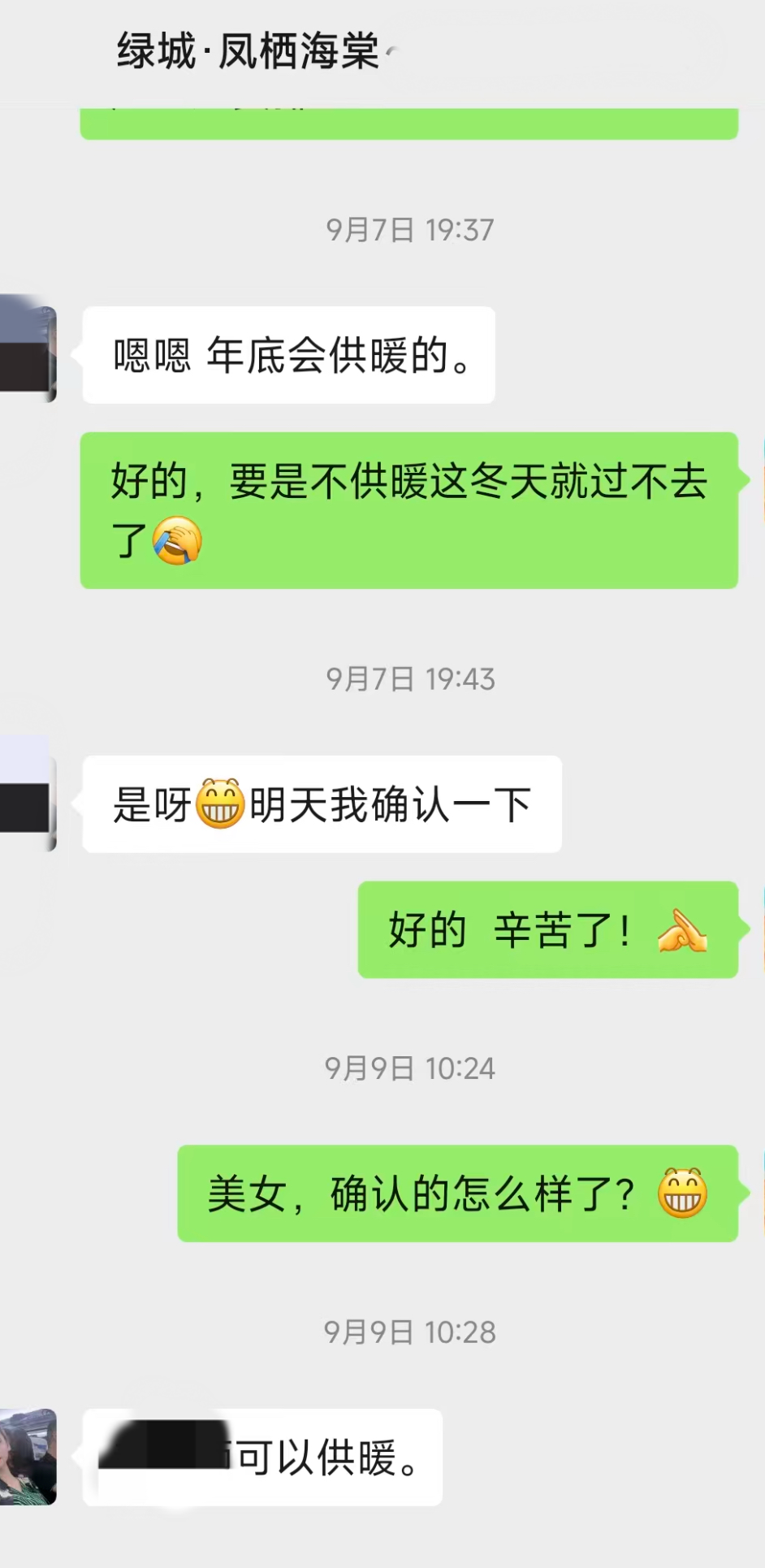Click the timestamp '9月7日 19:37'

pos(408,230)
